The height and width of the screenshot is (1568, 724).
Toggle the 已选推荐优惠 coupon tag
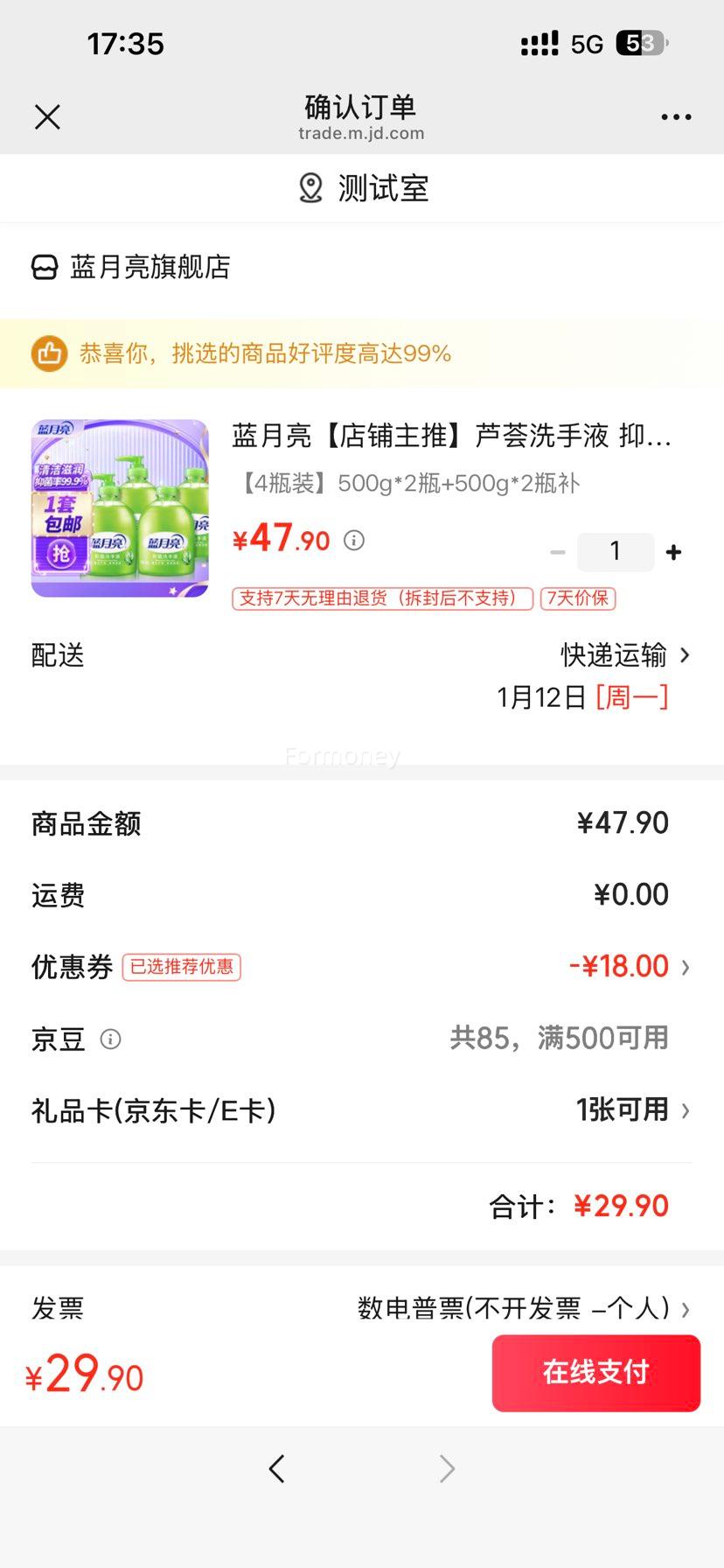click(x=181, y=967)
